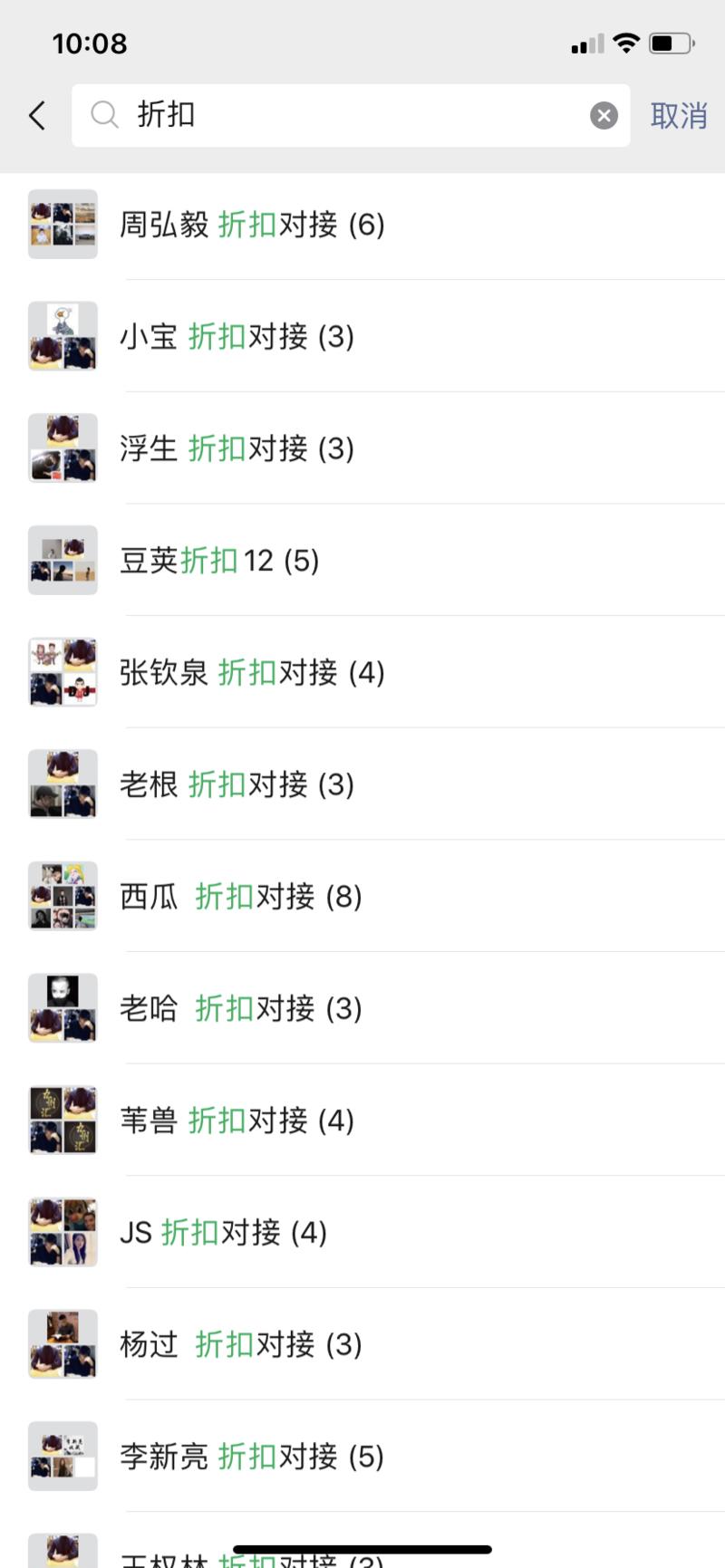Click the 老哈 group avatar image
Viewport: 725px width, 1568px height.
point(63,1007)
